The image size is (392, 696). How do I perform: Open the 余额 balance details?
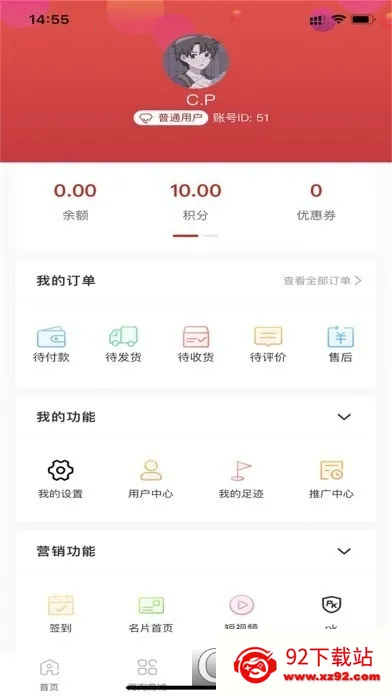(x=75, y=202)
